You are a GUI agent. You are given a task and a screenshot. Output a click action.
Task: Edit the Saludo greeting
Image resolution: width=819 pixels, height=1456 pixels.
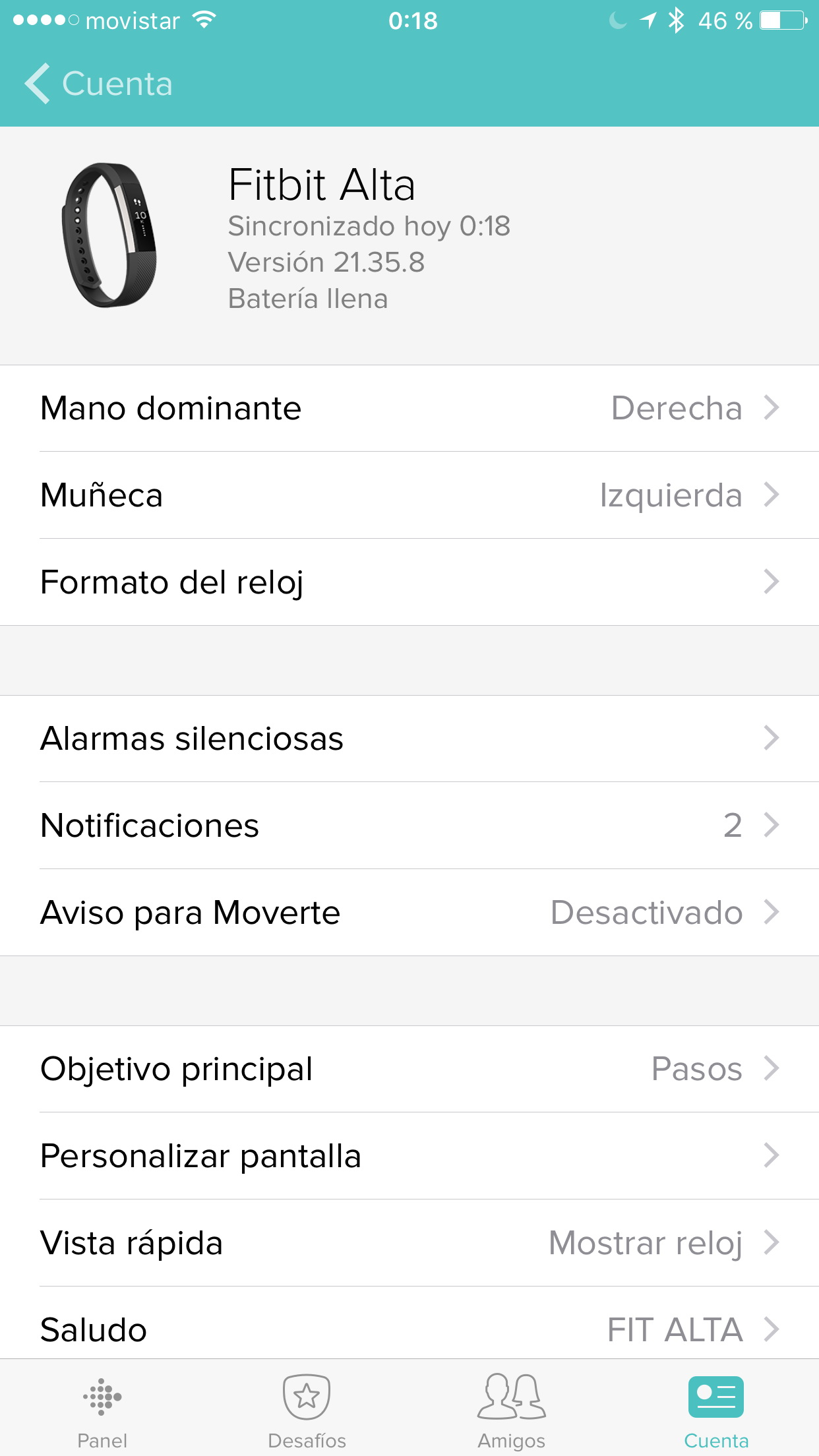(x=409, y=1329)
